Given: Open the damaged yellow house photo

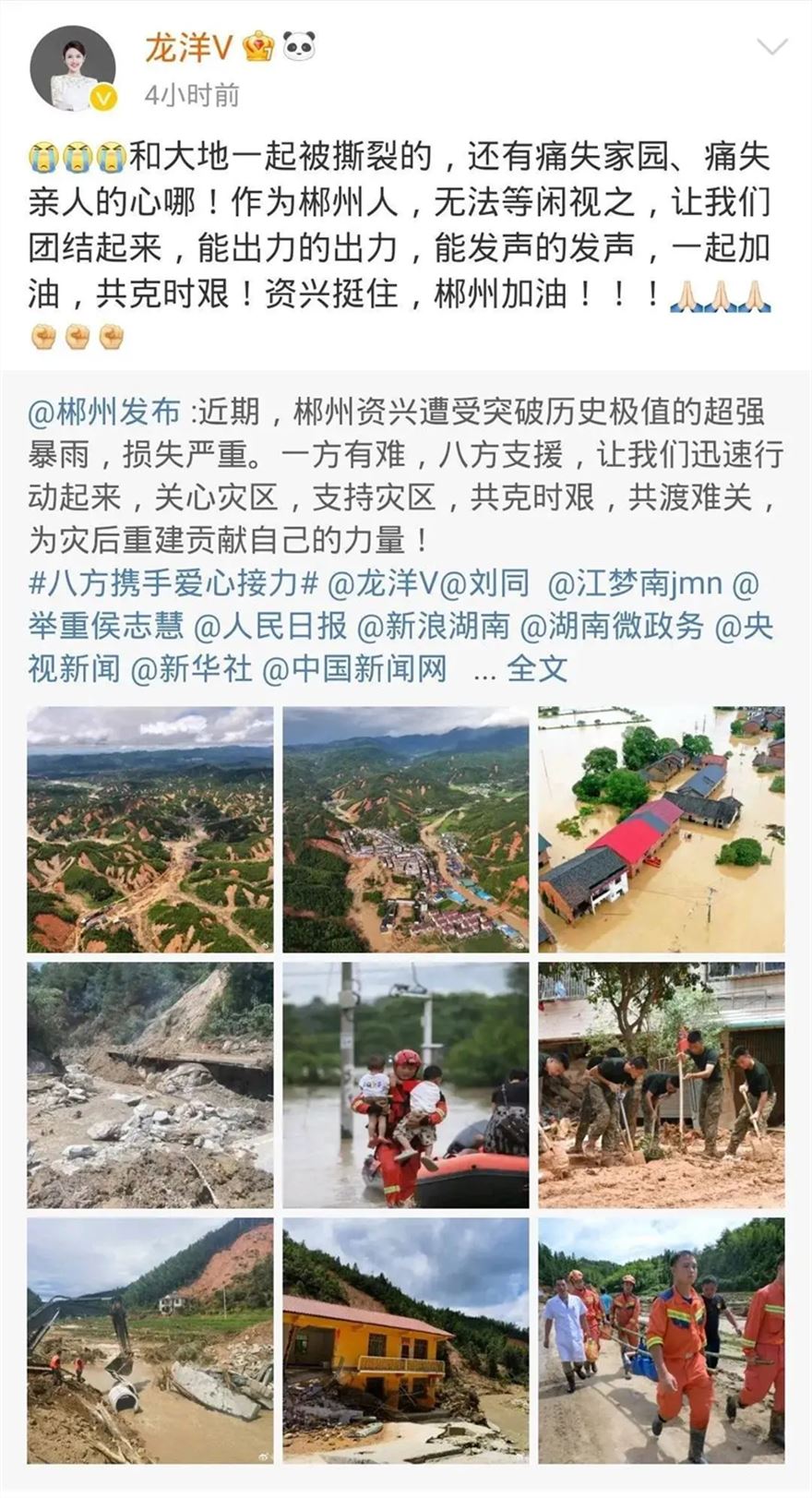Looking at the screenshot, I should click(406, 1340).
